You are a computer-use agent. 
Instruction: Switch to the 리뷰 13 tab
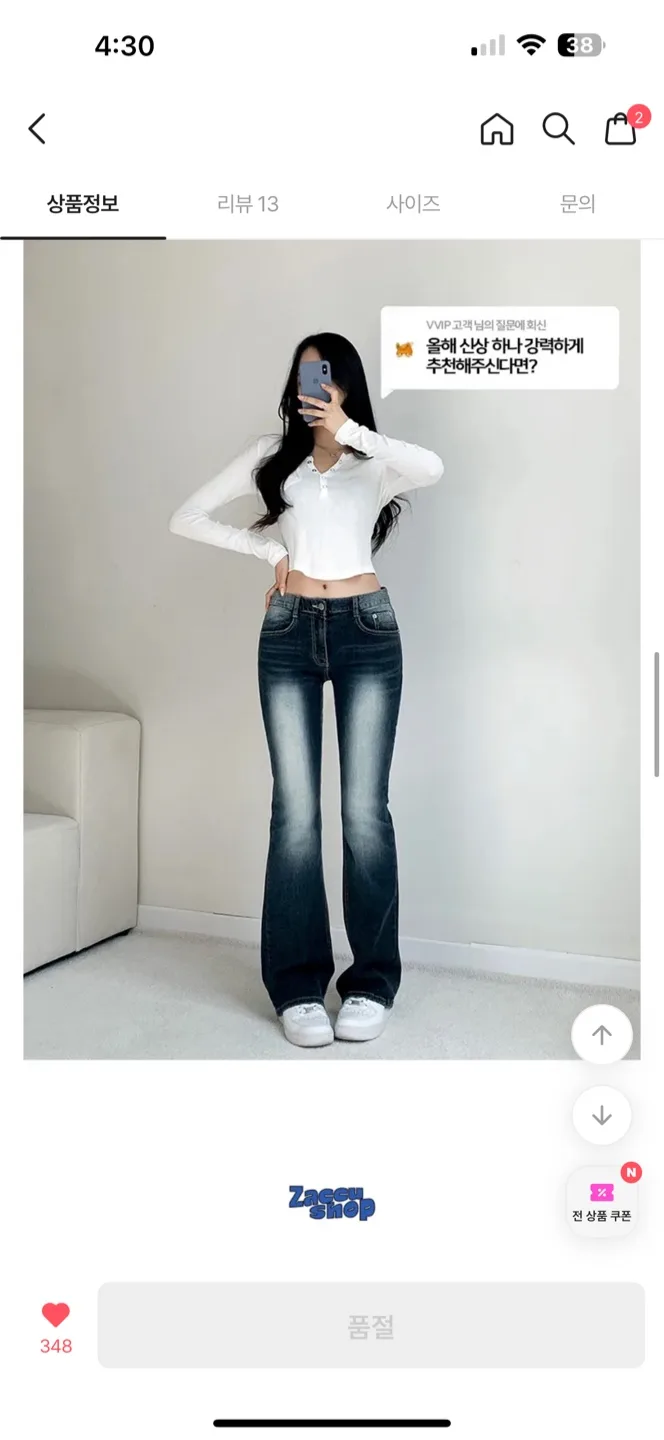pos(248,204)
